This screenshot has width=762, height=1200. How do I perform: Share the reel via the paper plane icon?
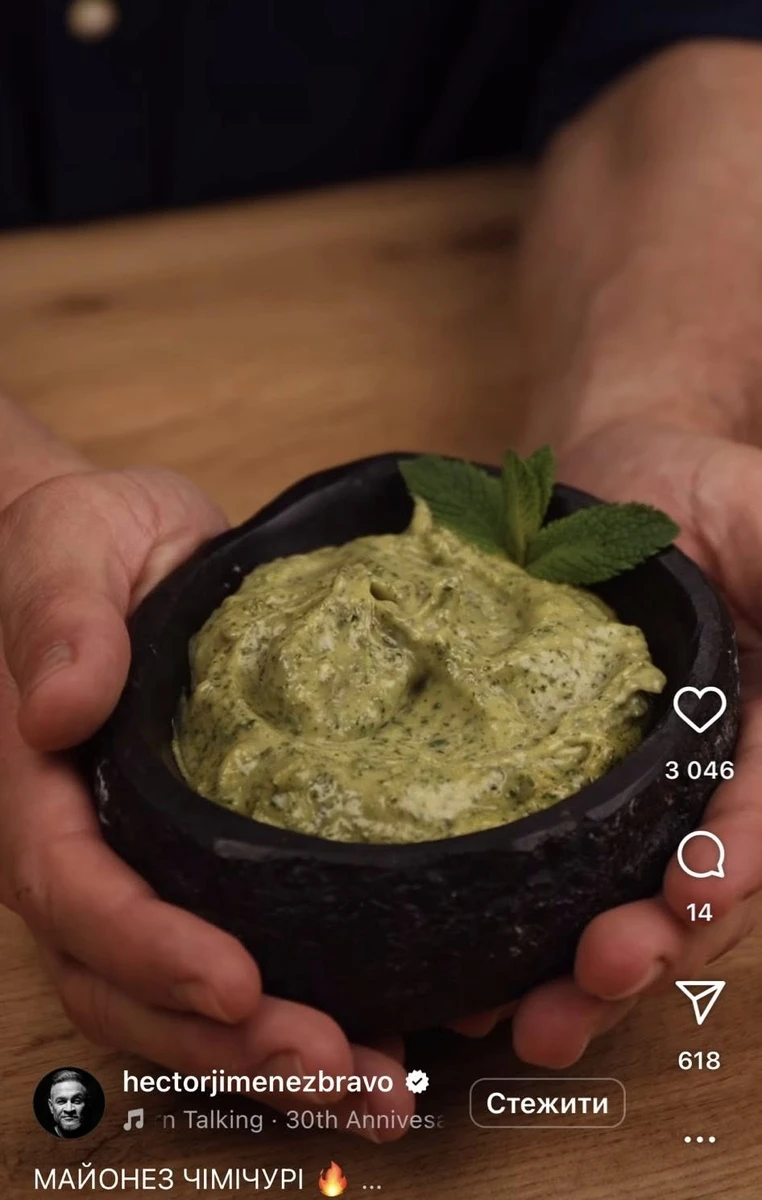tap(699, 1002)
